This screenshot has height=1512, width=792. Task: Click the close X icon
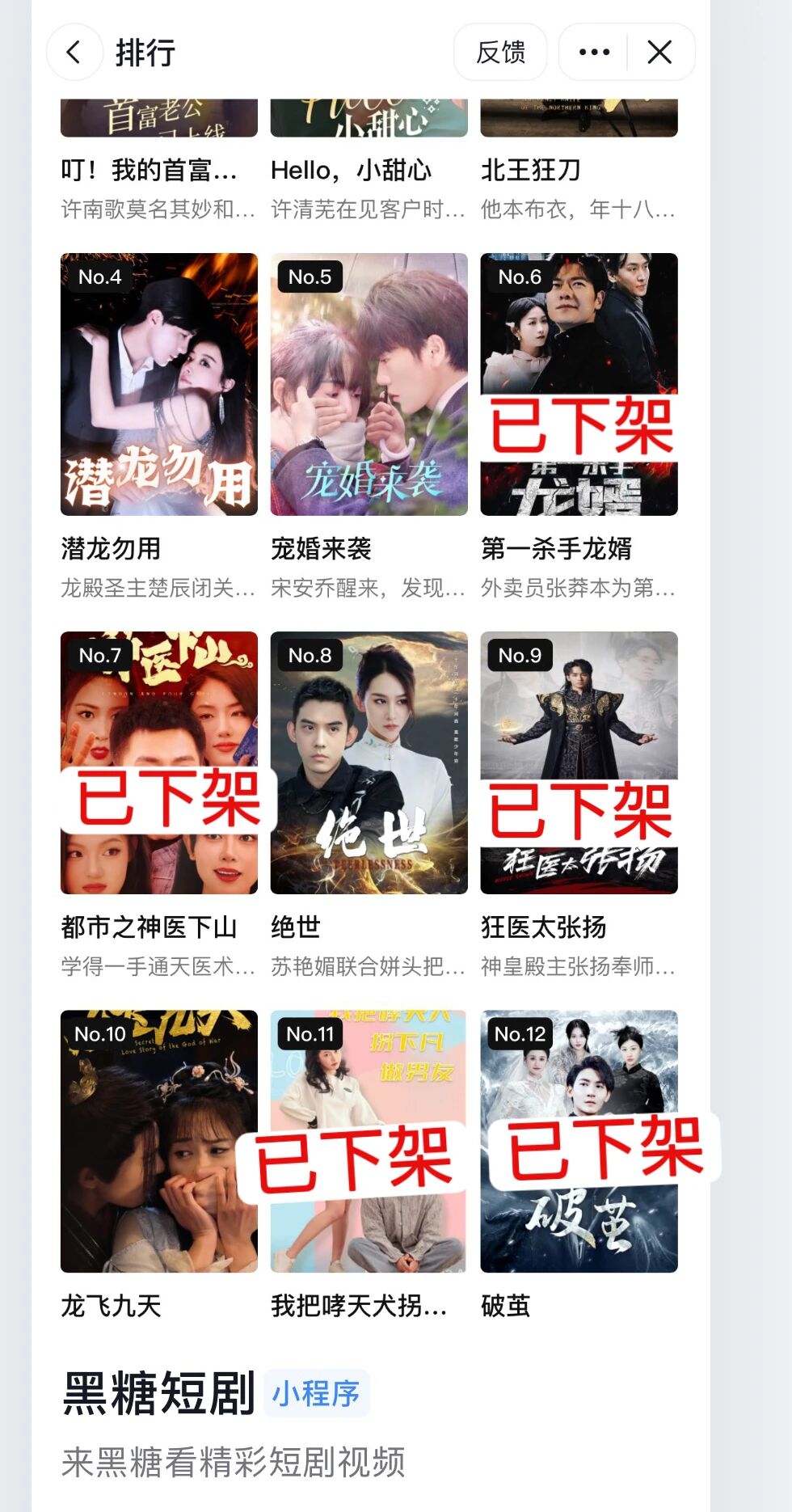click(659, 52)
